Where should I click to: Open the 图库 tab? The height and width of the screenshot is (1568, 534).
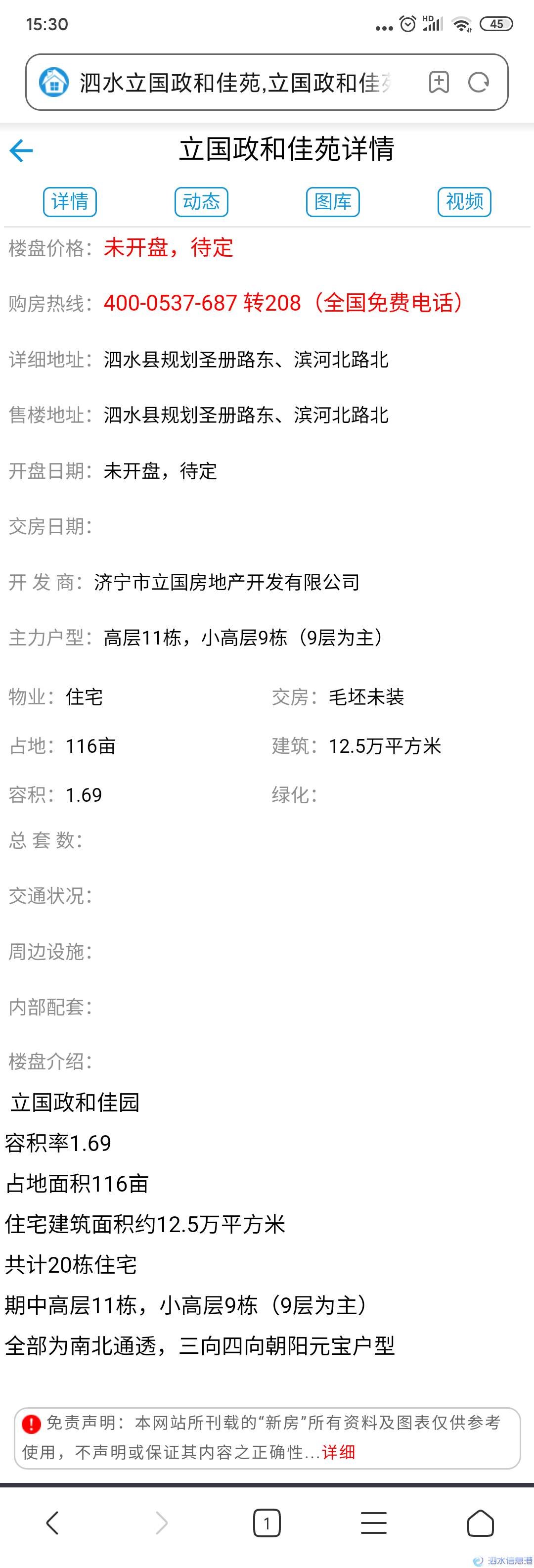[x=333, y=201]
